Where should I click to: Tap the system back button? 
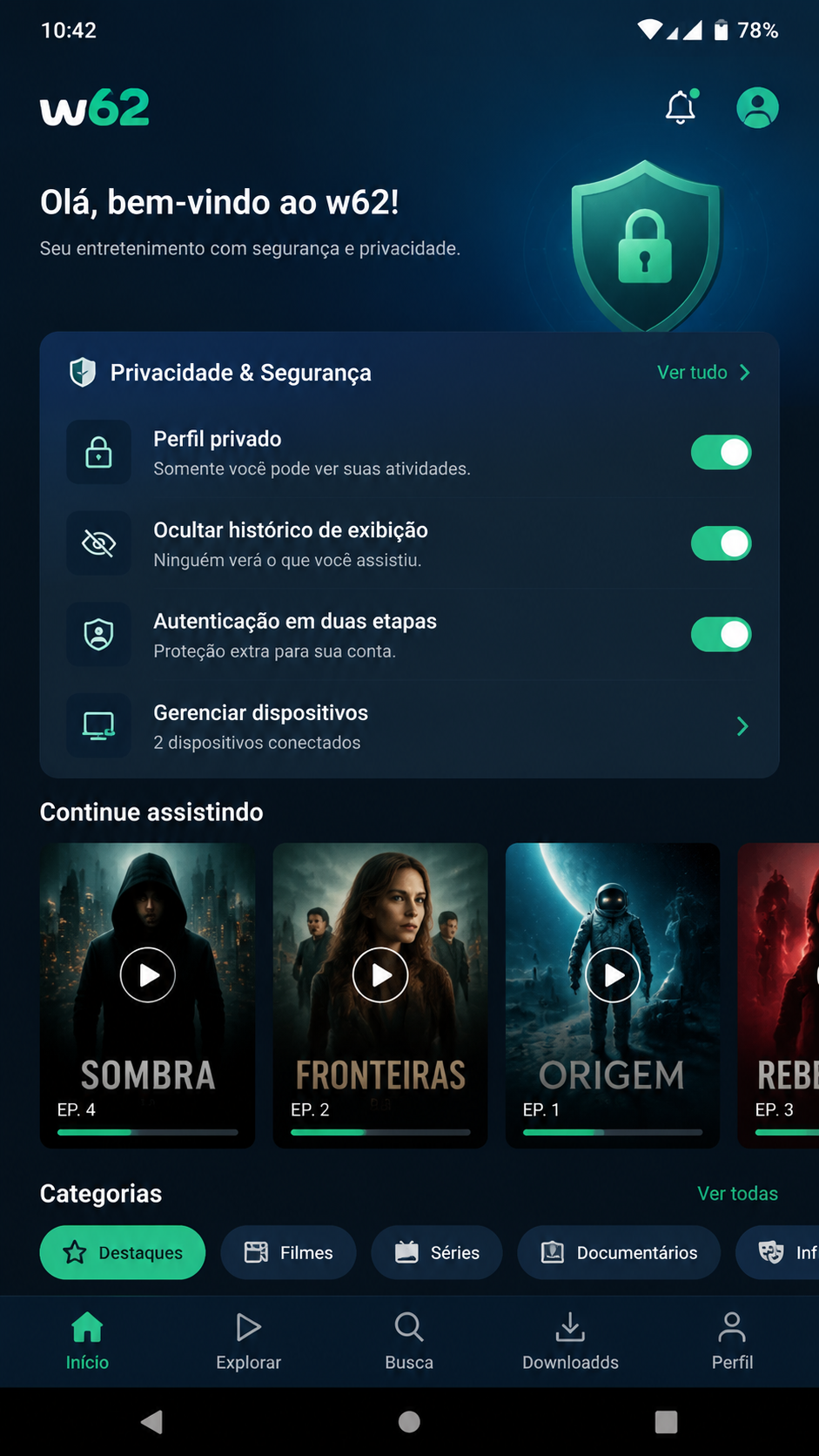[151, 1422]
